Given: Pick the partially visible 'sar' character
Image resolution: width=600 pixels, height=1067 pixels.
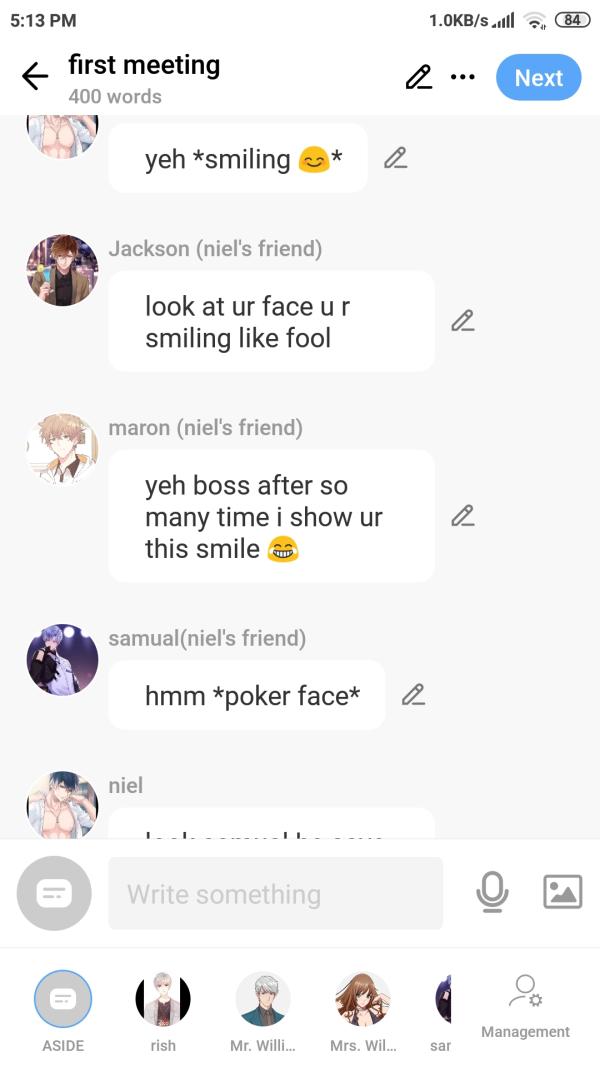Looking at the screenshot, I should (443, 1000).
